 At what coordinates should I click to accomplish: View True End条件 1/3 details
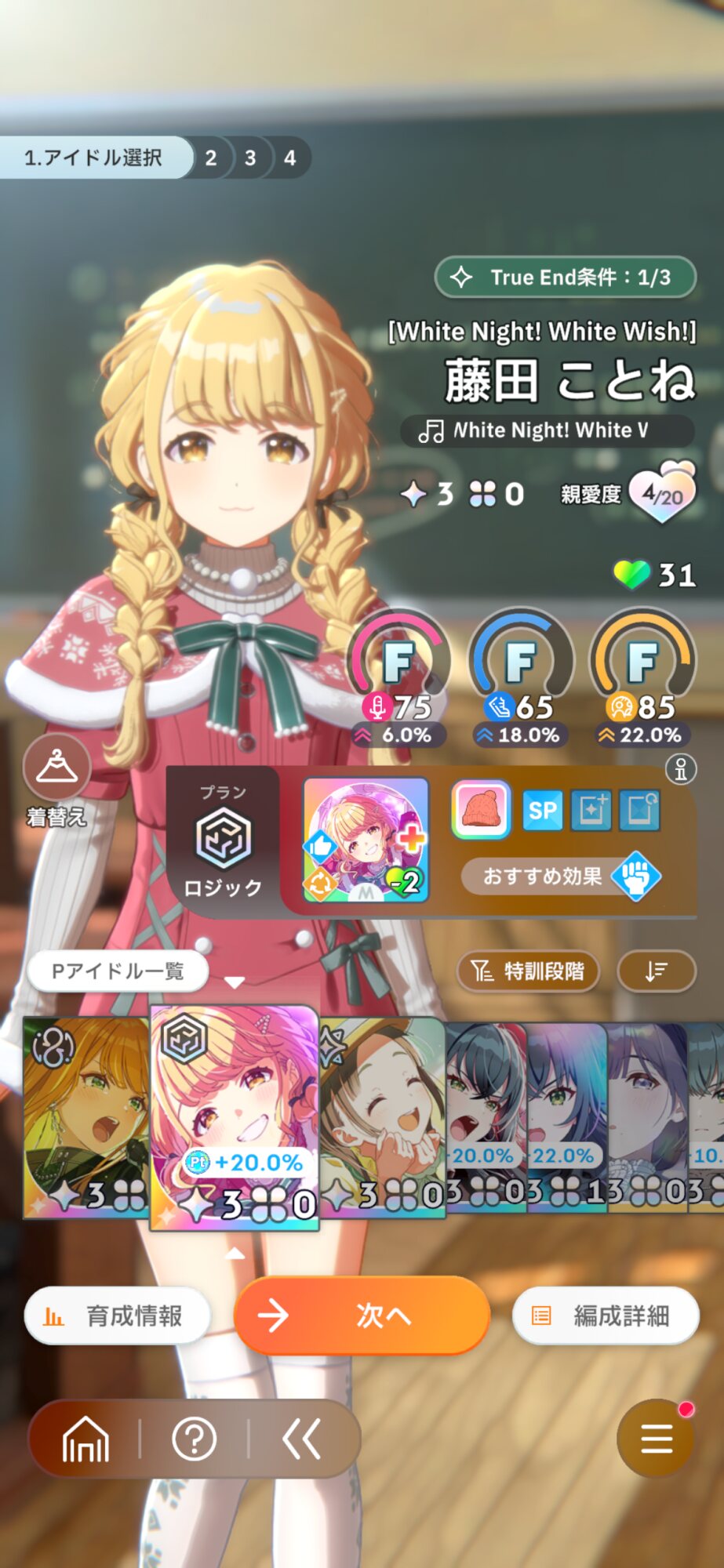point(566,277)
